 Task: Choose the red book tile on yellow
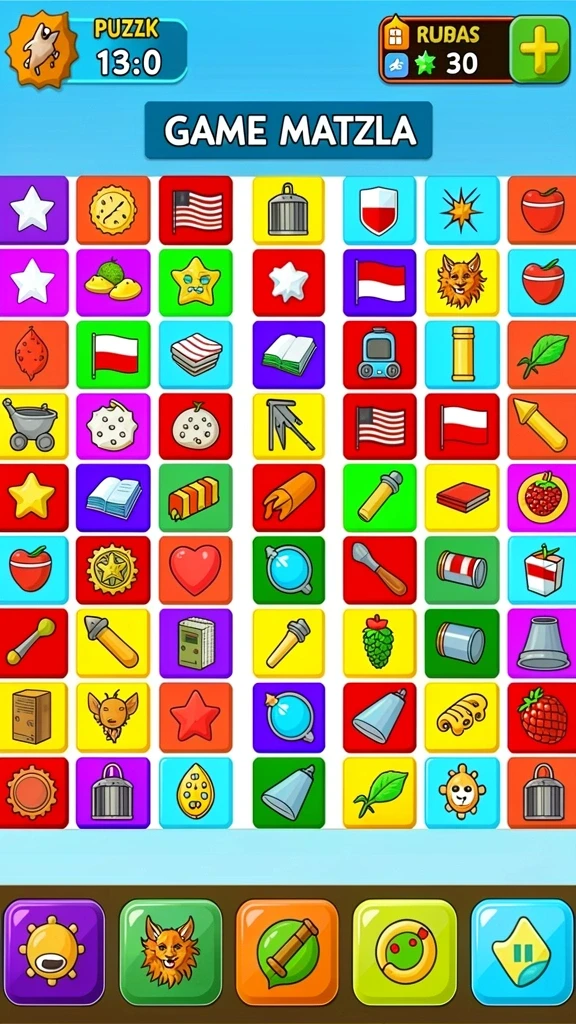[462, 498]
